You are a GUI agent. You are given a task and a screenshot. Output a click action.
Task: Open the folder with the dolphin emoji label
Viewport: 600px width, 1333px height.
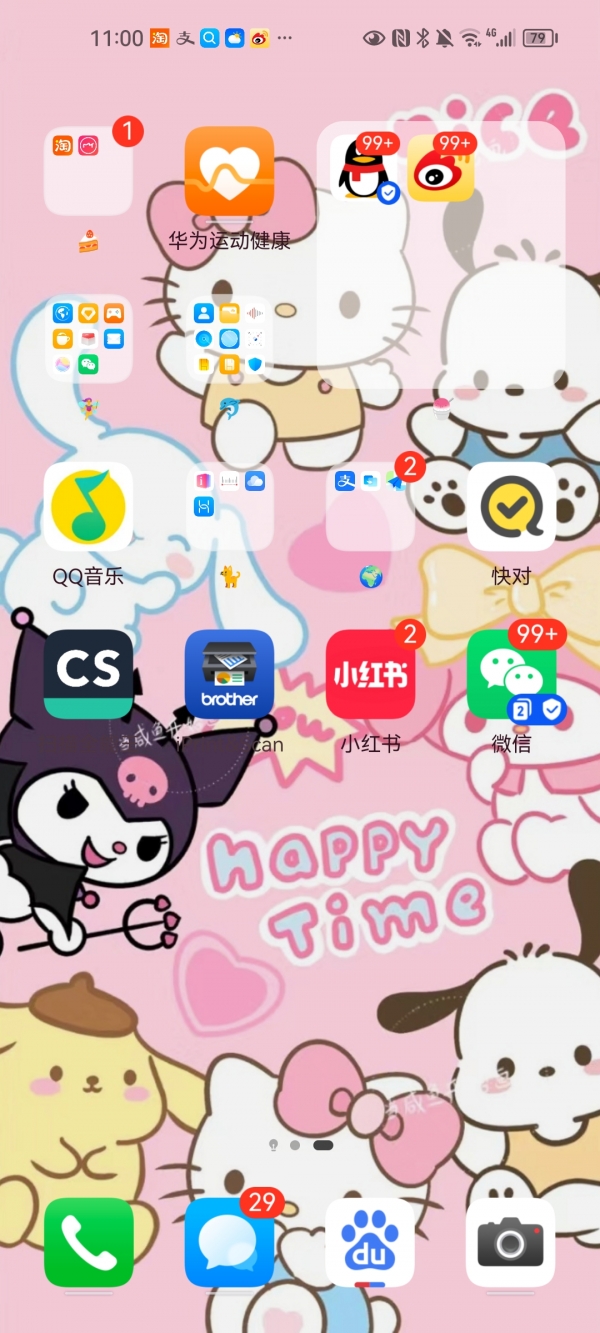coord(229,339)
